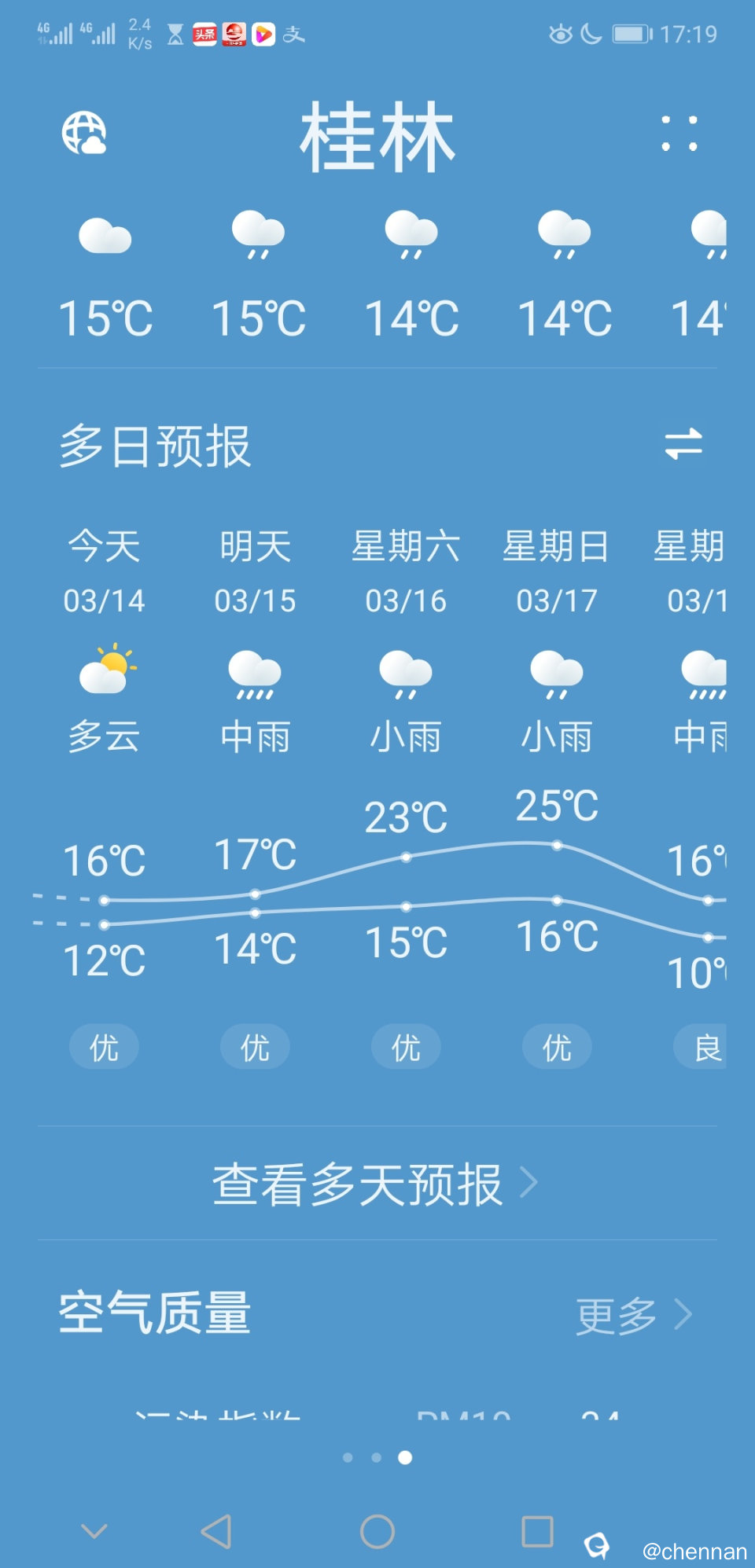Hide the navigation bar with down arrow

point(94,1531)
